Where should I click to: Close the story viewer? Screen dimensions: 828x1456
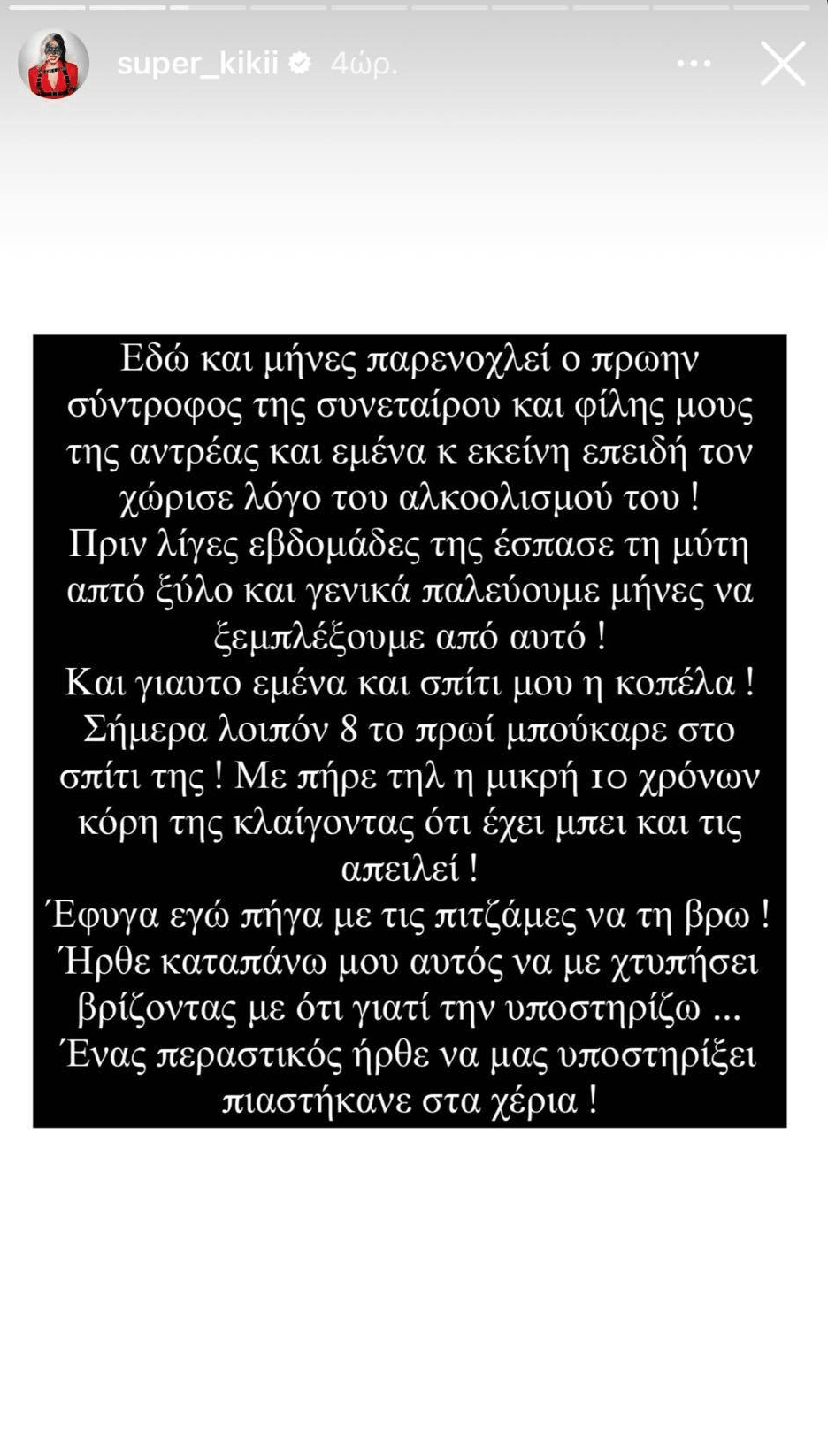(x=783, y=64)
